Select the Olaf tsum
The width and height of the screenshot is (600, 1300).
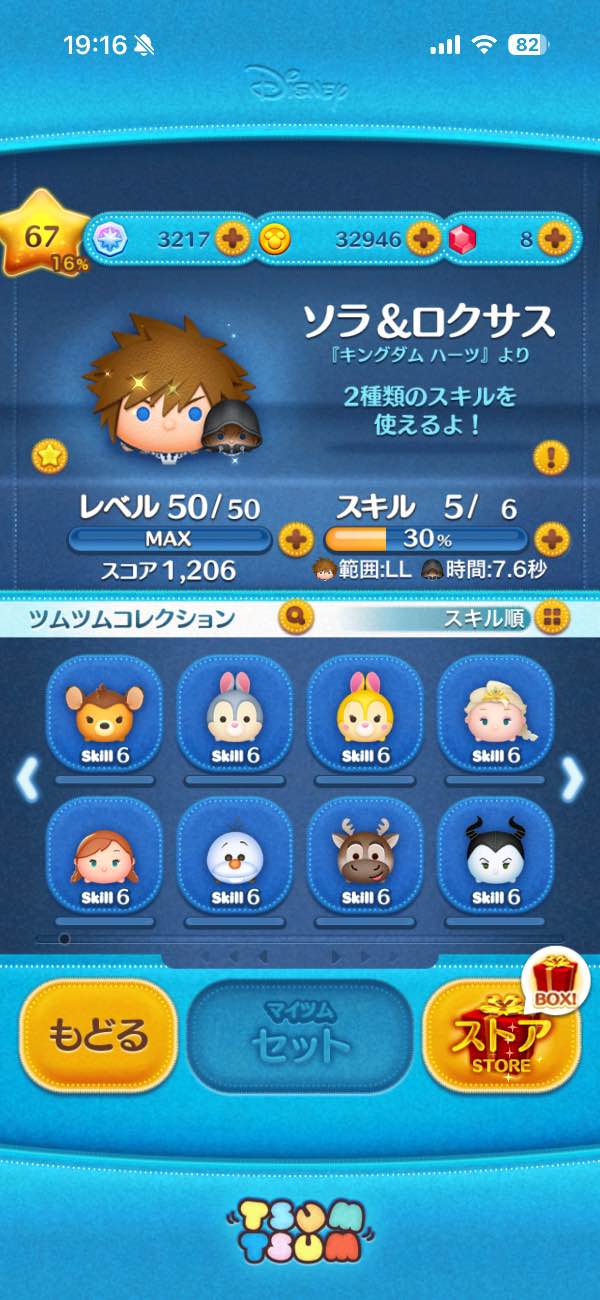pos(235,855)
